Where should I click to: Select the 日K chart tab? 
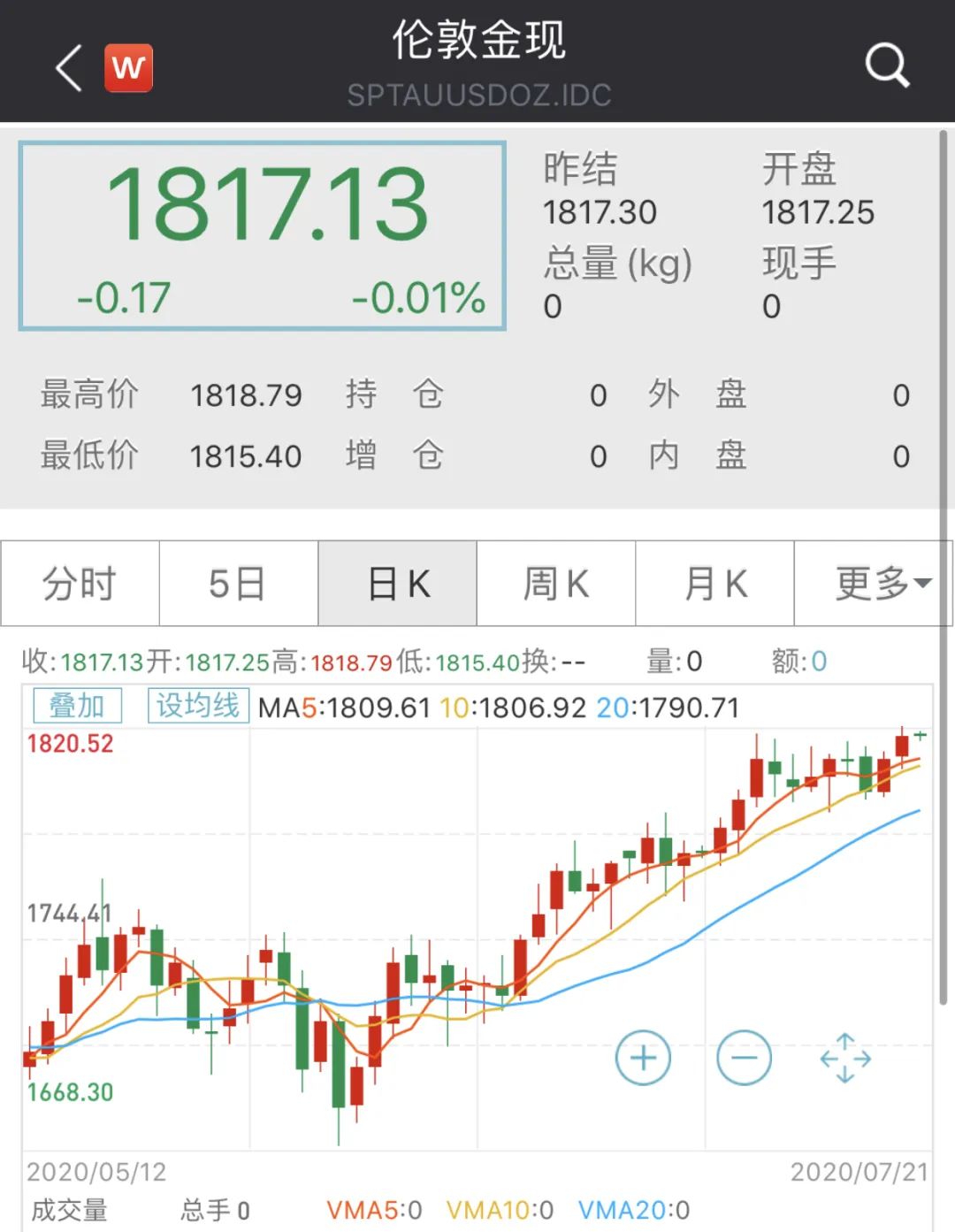pos(398,584)
